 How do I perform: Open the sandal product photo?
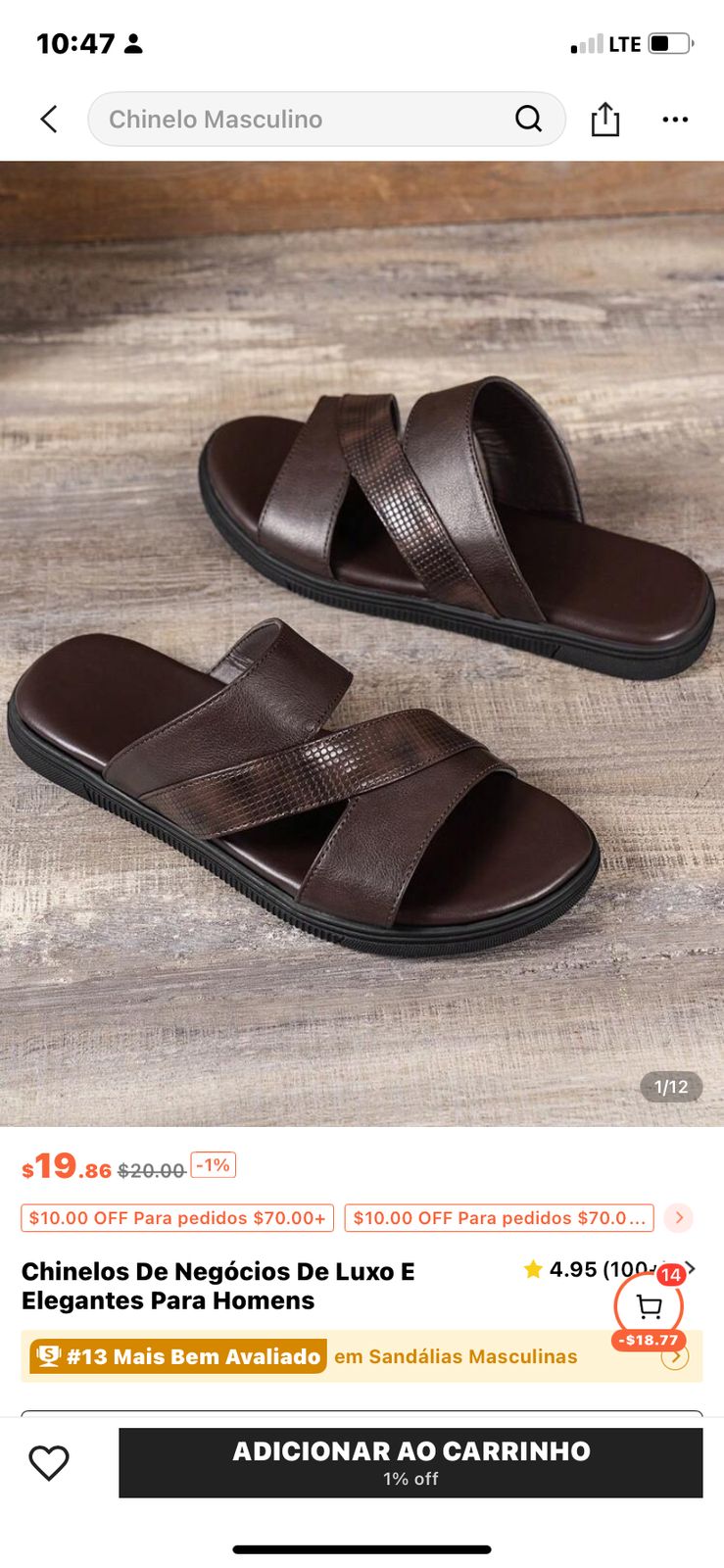pyautogui.click(x=362, y=643)
